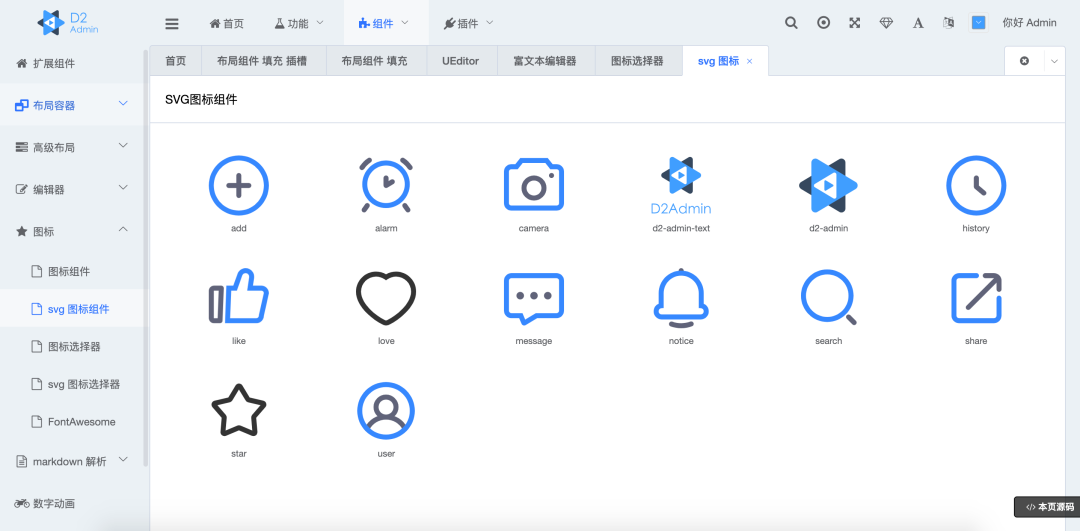Switch to the 富文本编辑器 tab

point(544,61)
